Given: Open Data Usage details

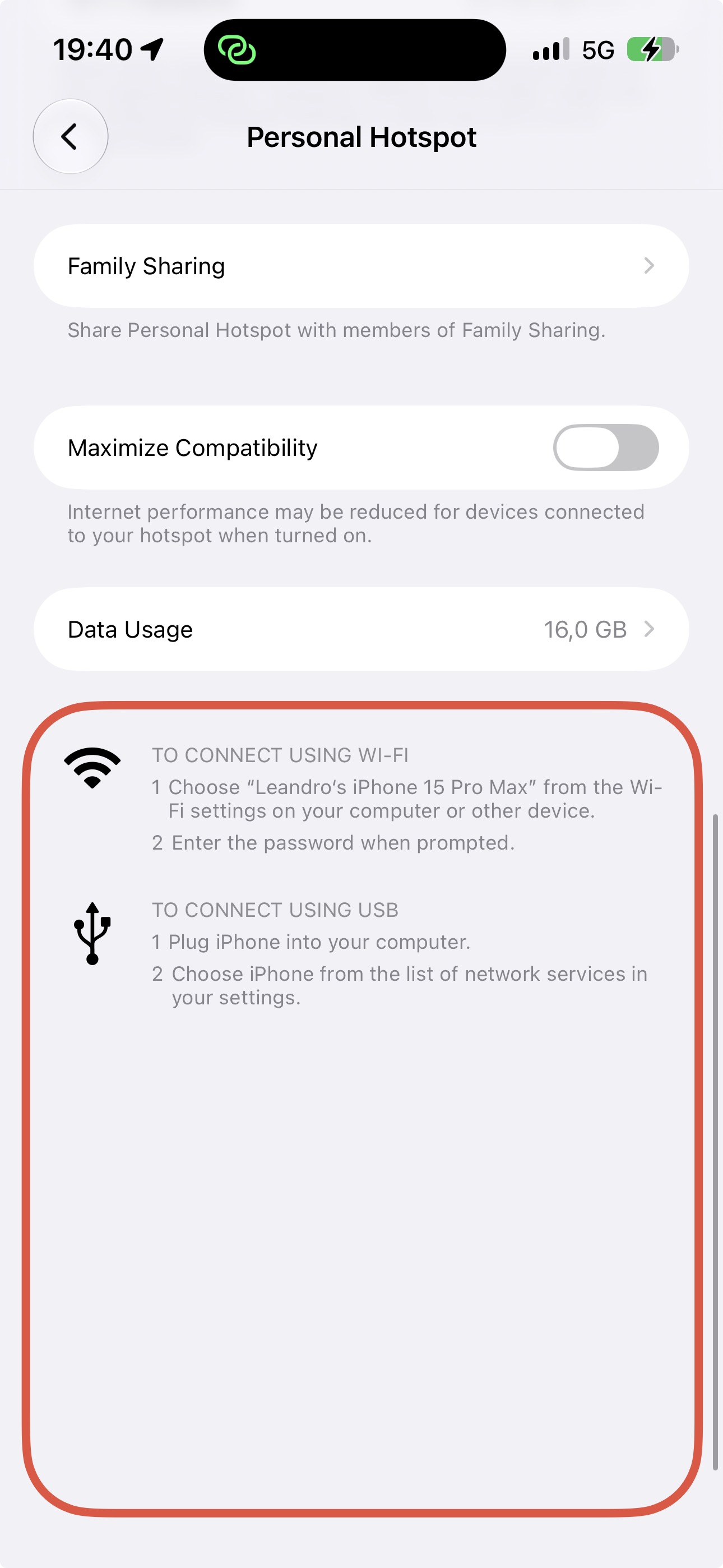Looking at the screenshot, I should [x=361, y=629].
